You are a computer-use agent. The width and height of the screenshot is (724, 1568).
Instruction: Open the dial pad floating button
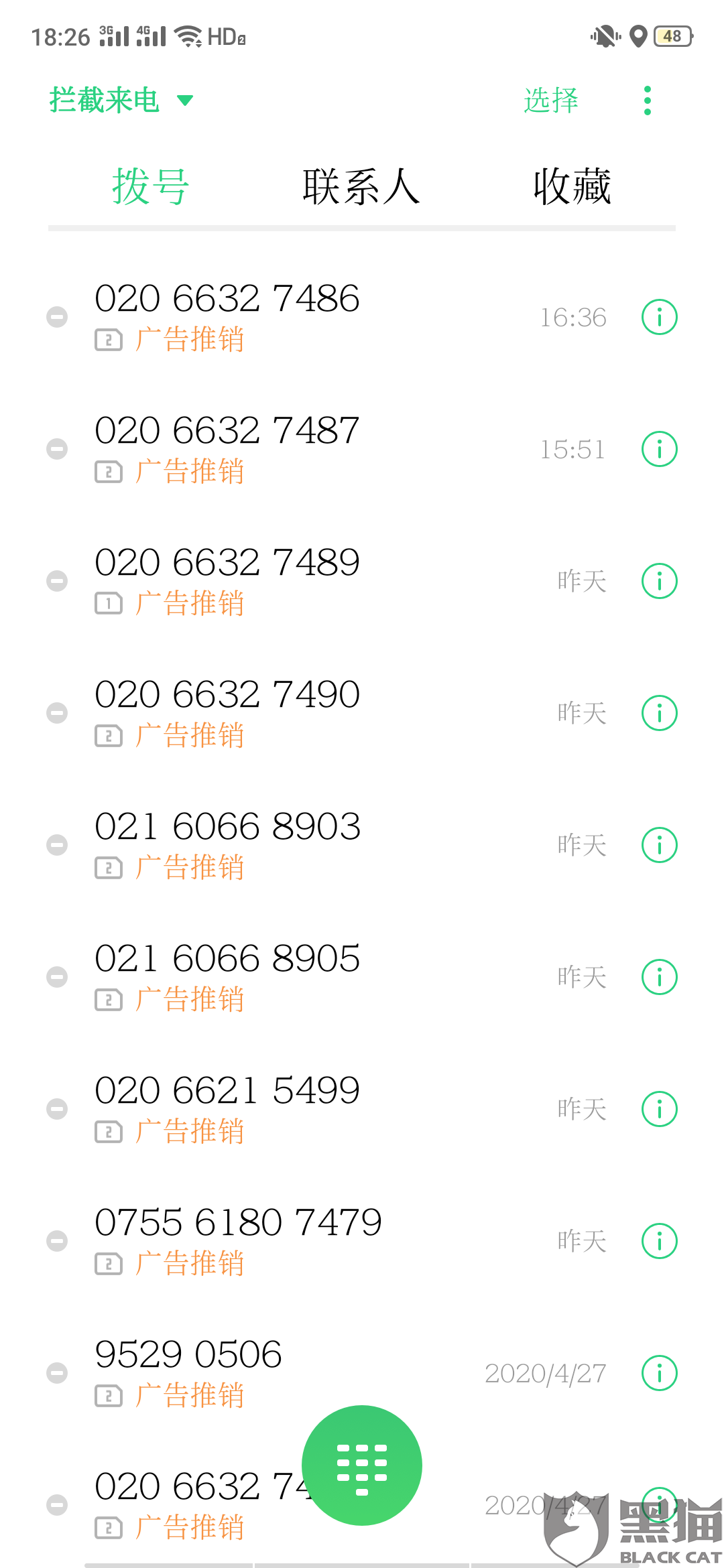(362, 1465)
